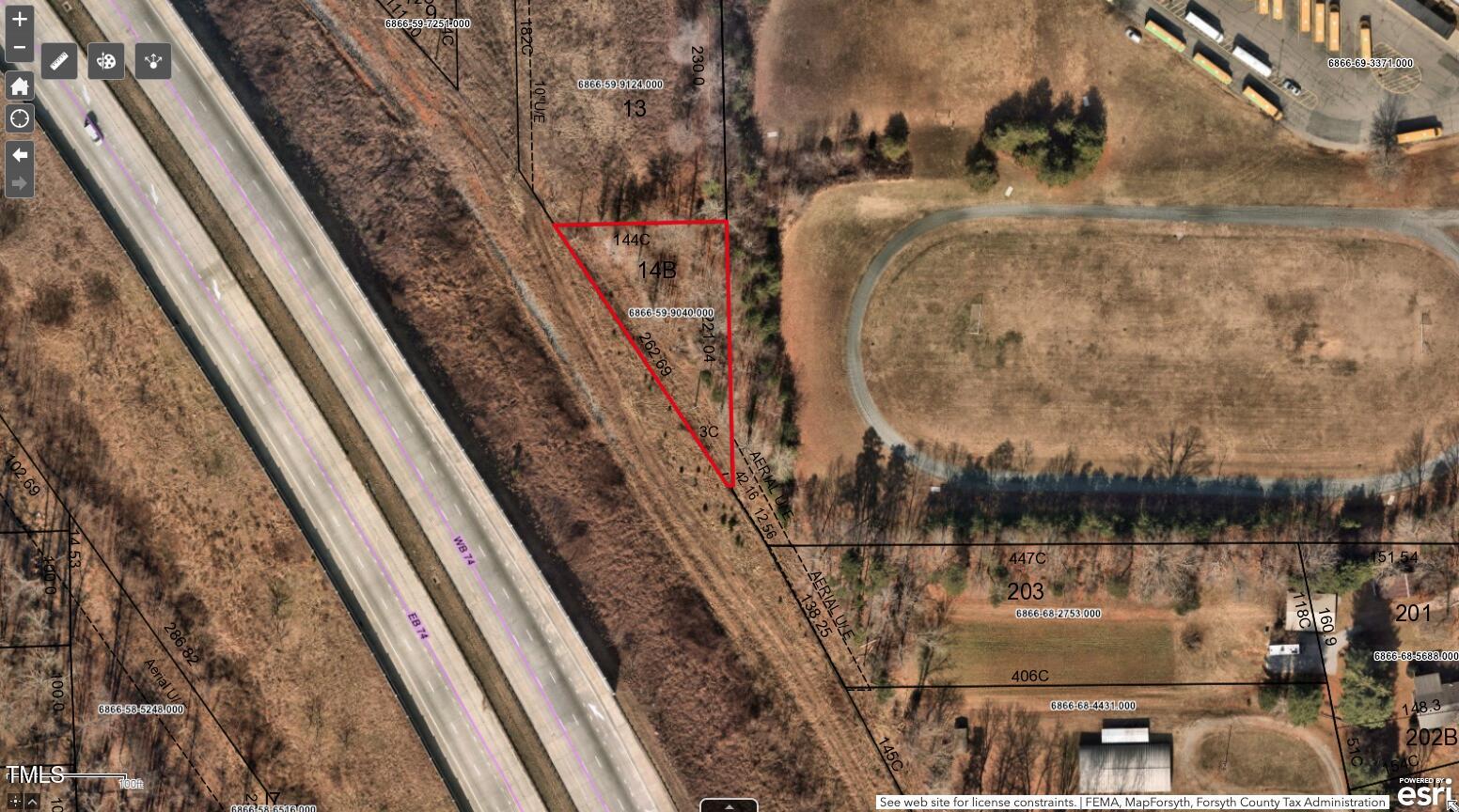Find my current location
1459x812 pixels.
point(20,119)
